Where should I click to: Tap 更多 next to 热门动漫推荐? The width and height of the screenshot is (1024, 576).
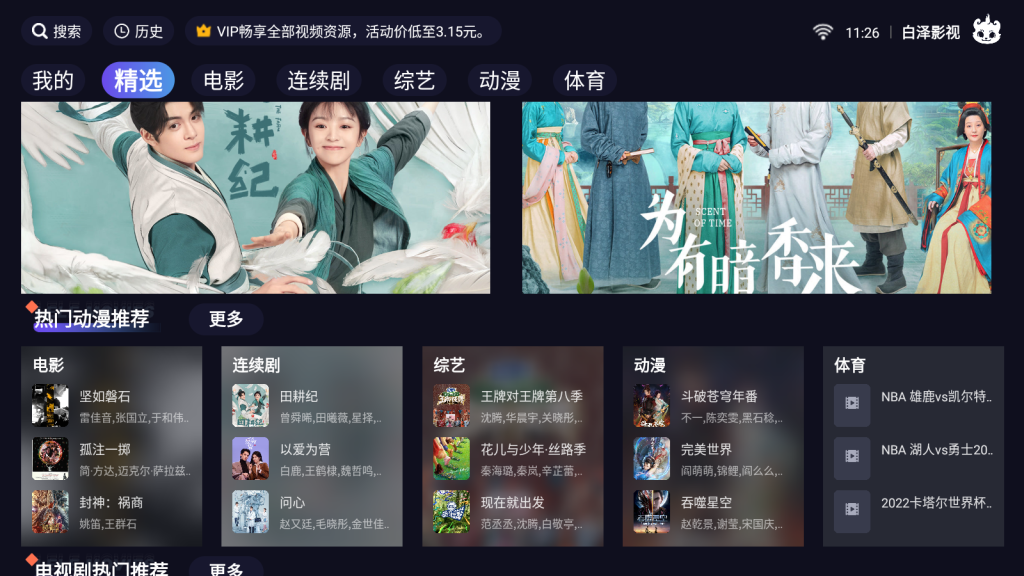(x=226, y=319)
